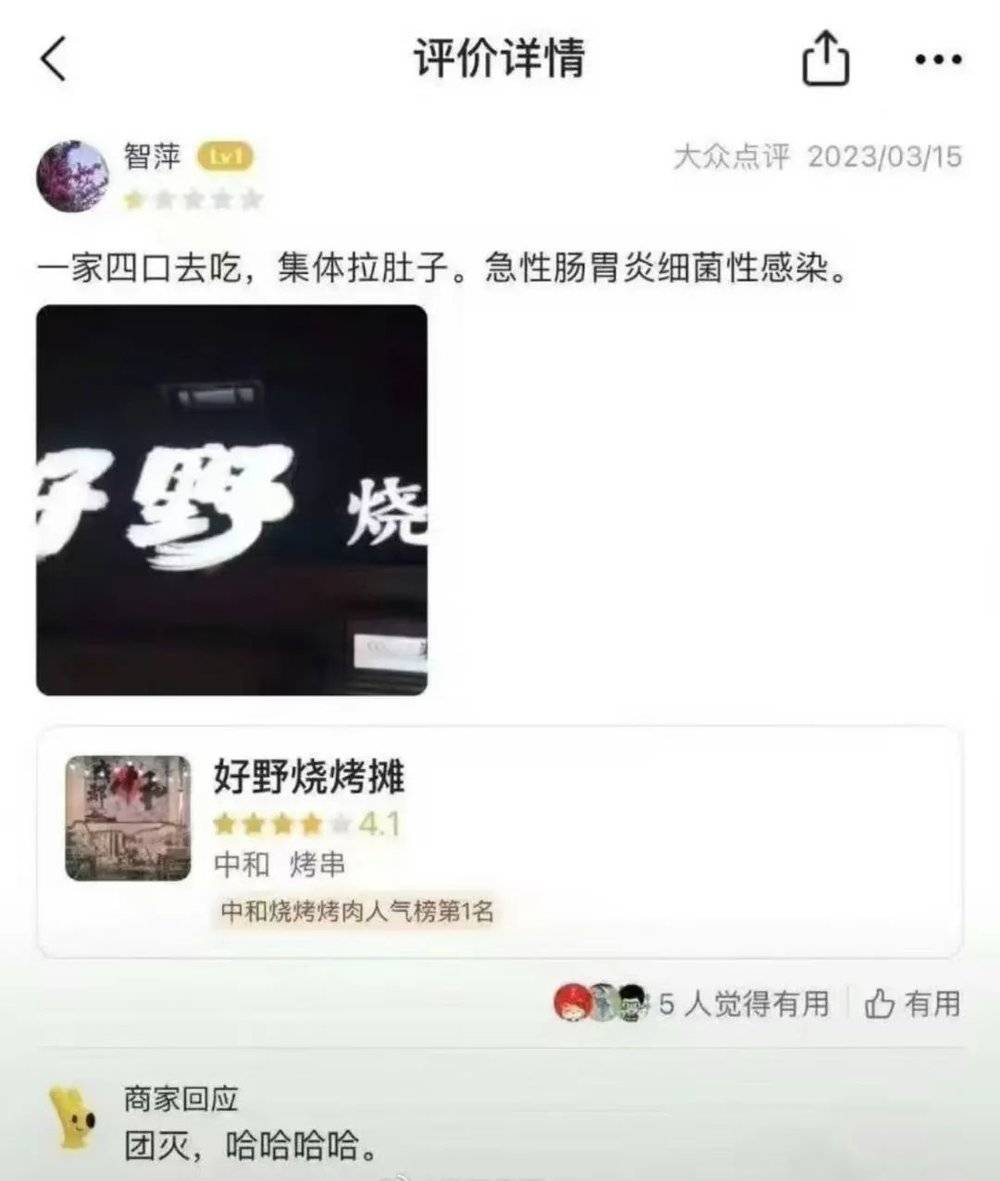The height and width of the screenshot is (1181, 1000).
Task: Mark the review as 有用
Action: [912, 1003]
